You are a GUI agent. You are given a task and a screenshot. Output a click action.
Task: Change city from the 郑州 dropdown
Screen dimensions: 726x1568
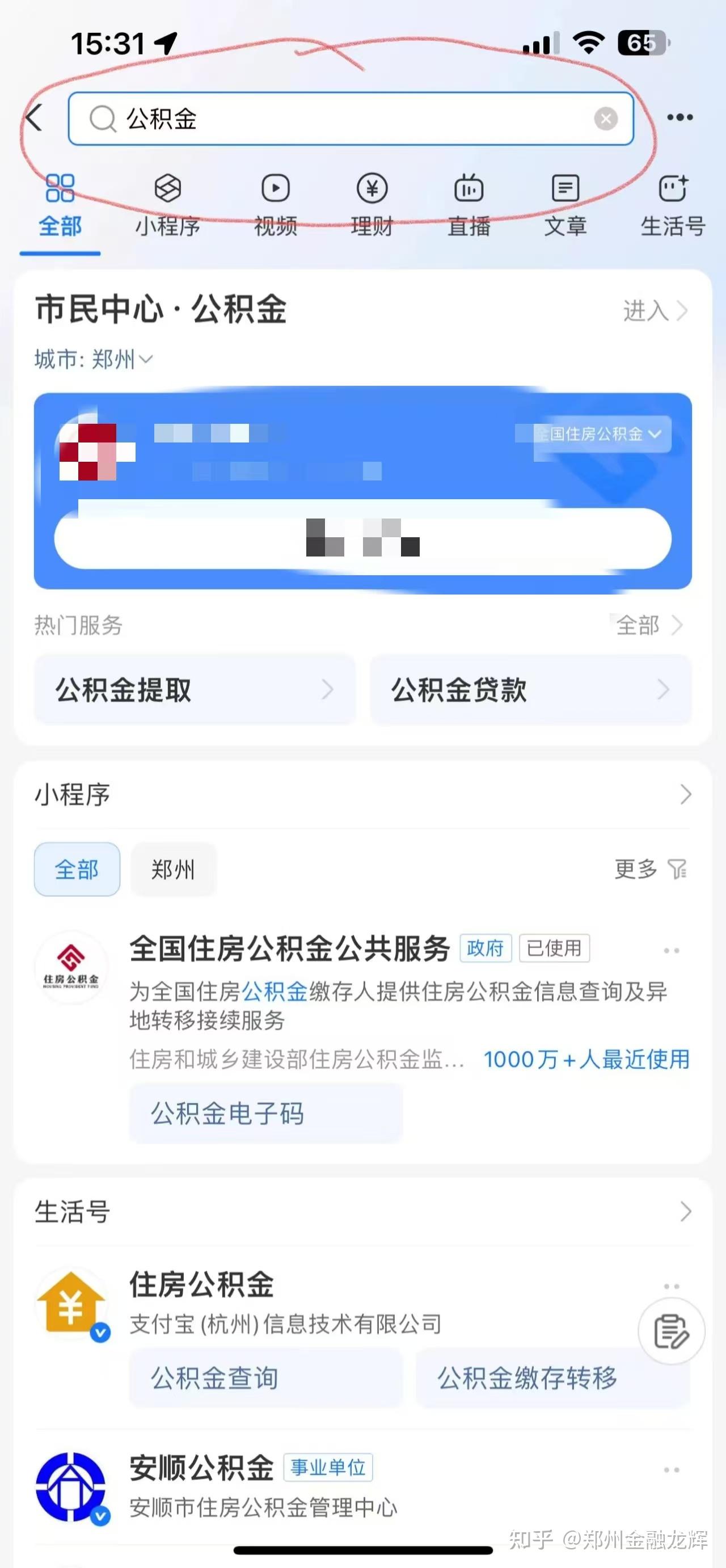(x=94, y=360)
